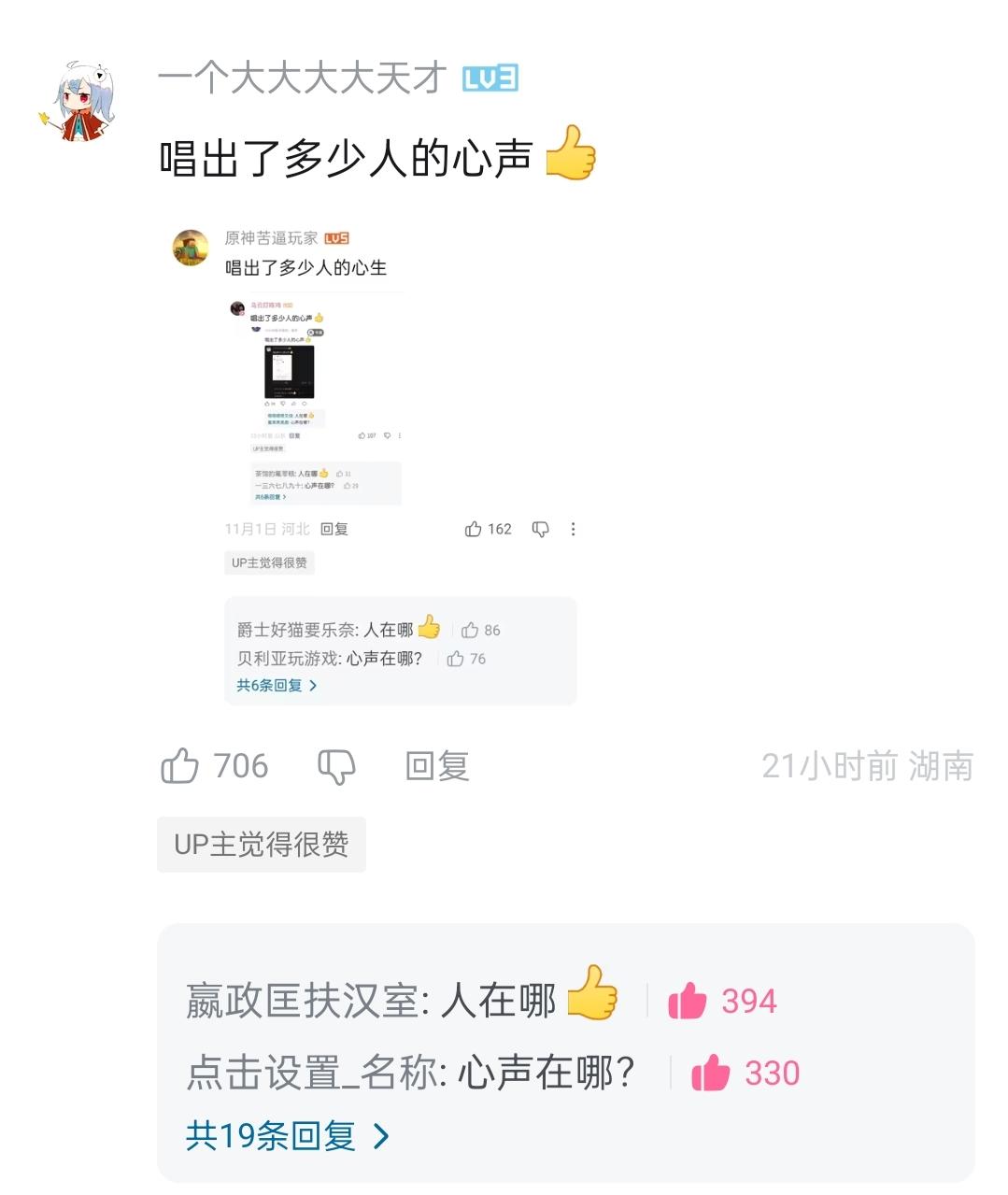Toggle like on 点击设置_名称's reply
This screenshot has height=1195, width=1008.
coord(711,1073)
